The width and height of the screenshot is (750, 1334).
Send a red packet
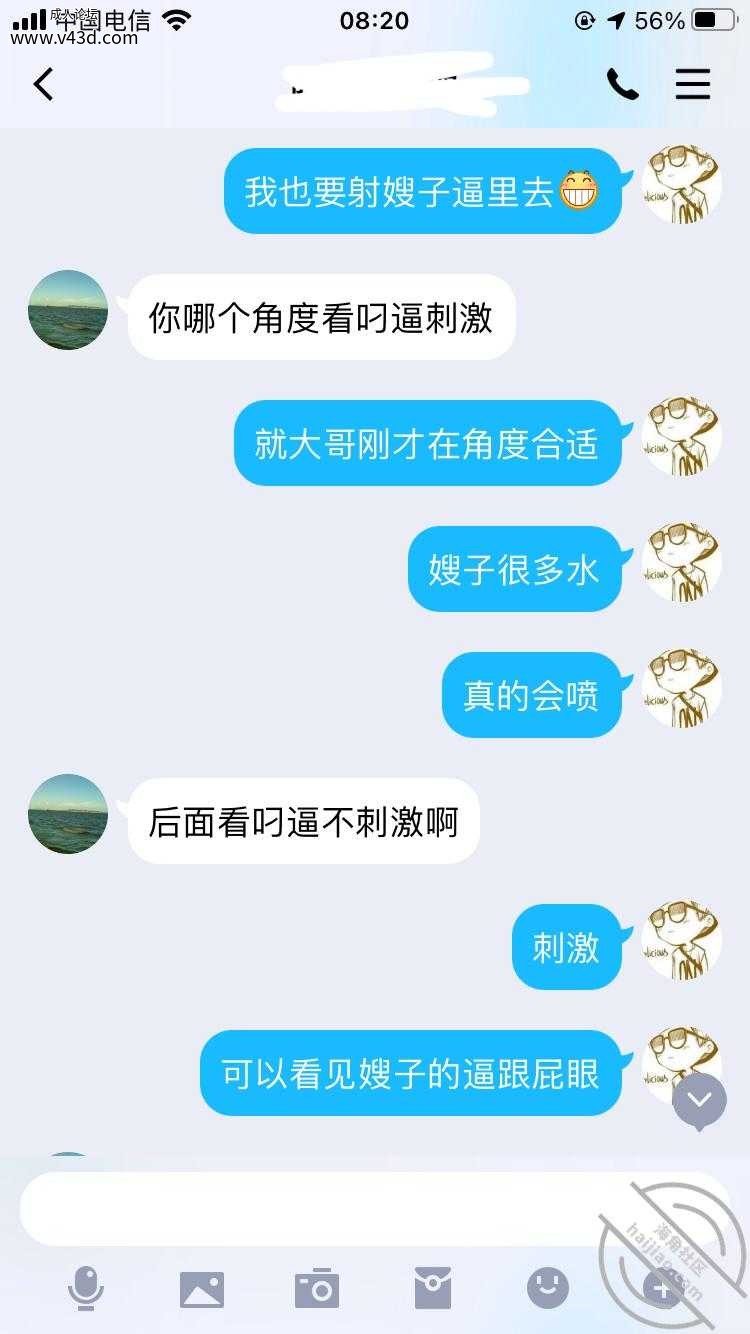[433, 1288]
